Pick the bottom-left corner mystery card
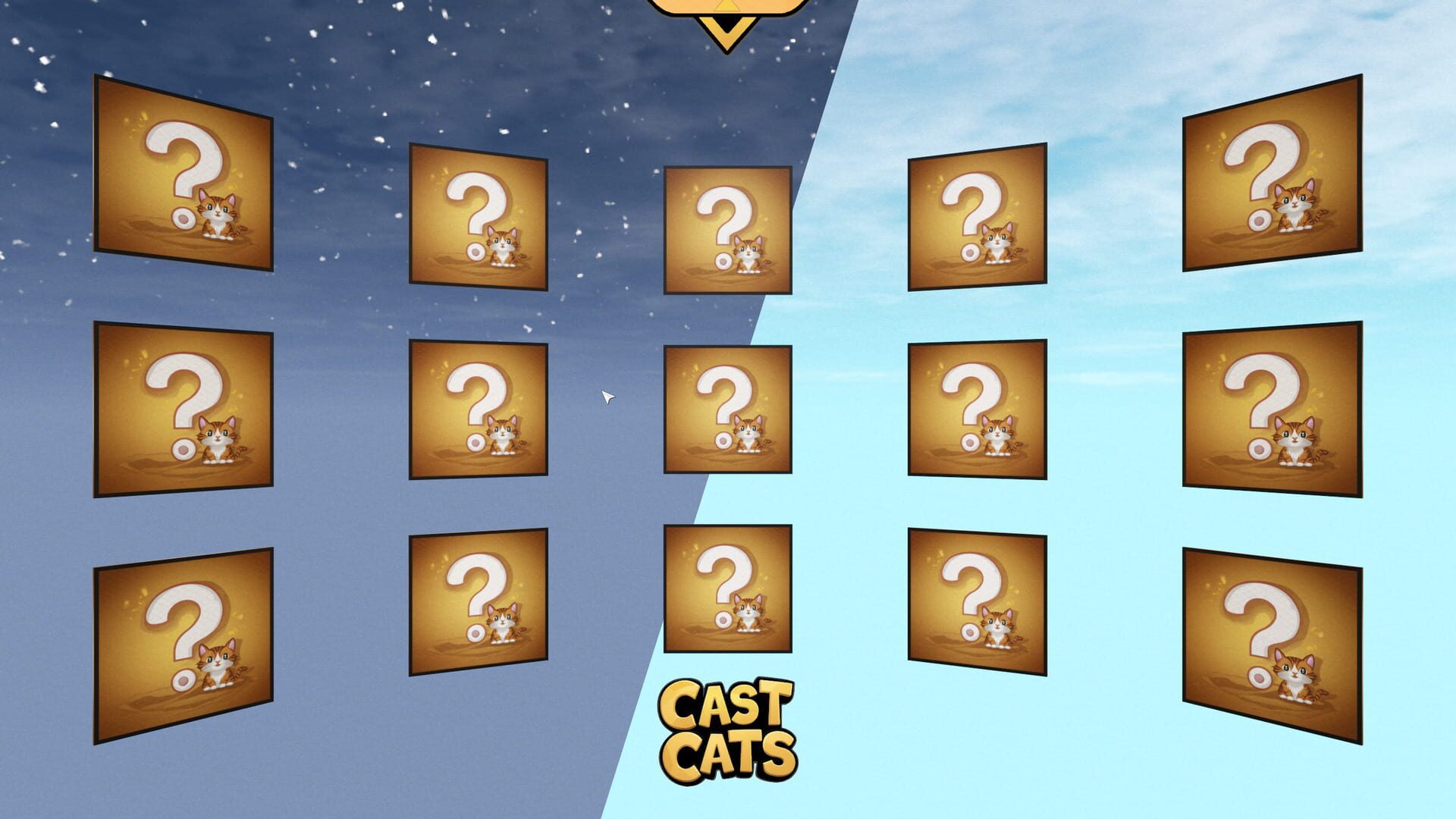Screen dimensions: 1456x819 (183, 645)
